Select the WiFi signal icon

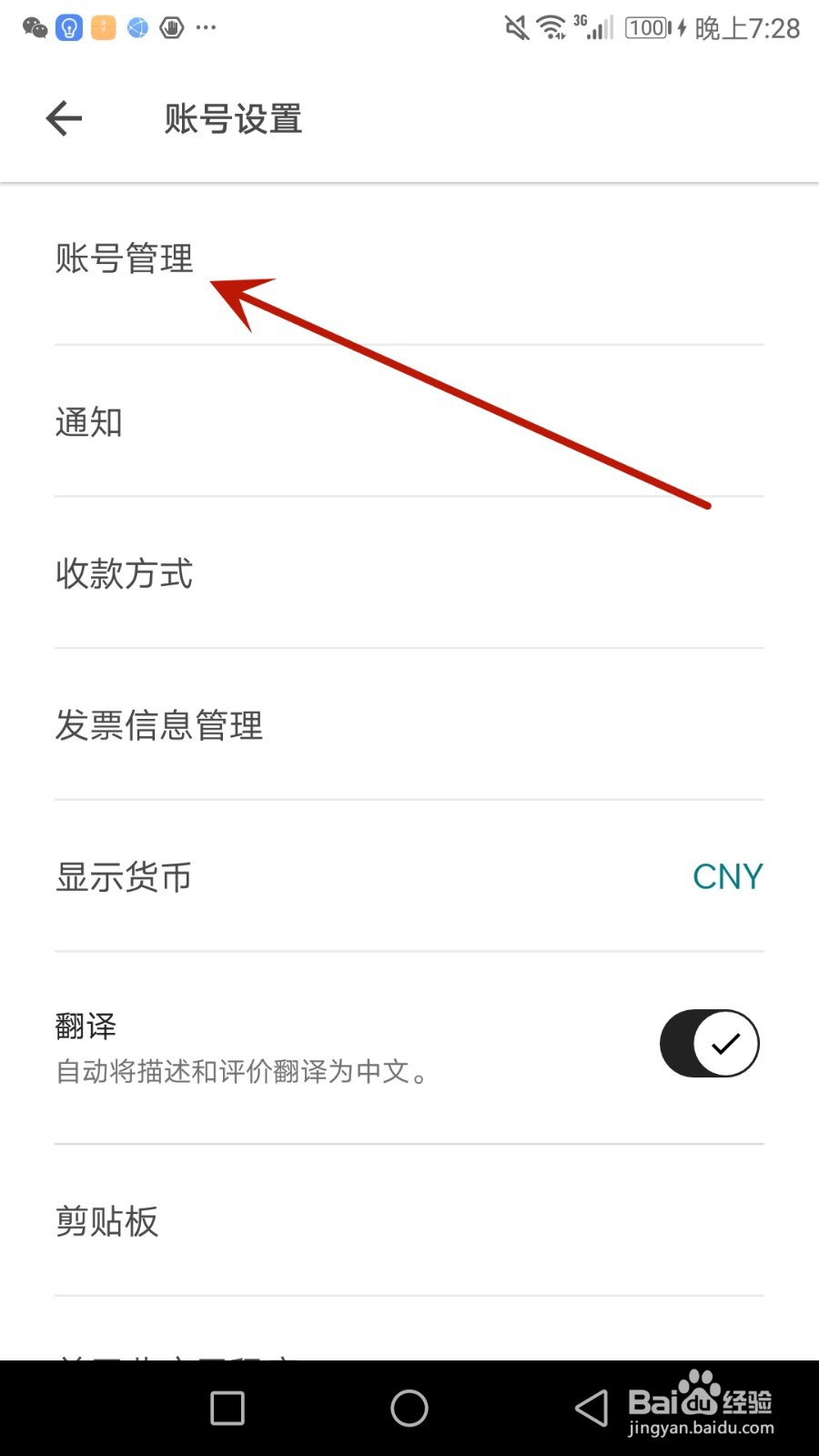[x=552, y=27]
